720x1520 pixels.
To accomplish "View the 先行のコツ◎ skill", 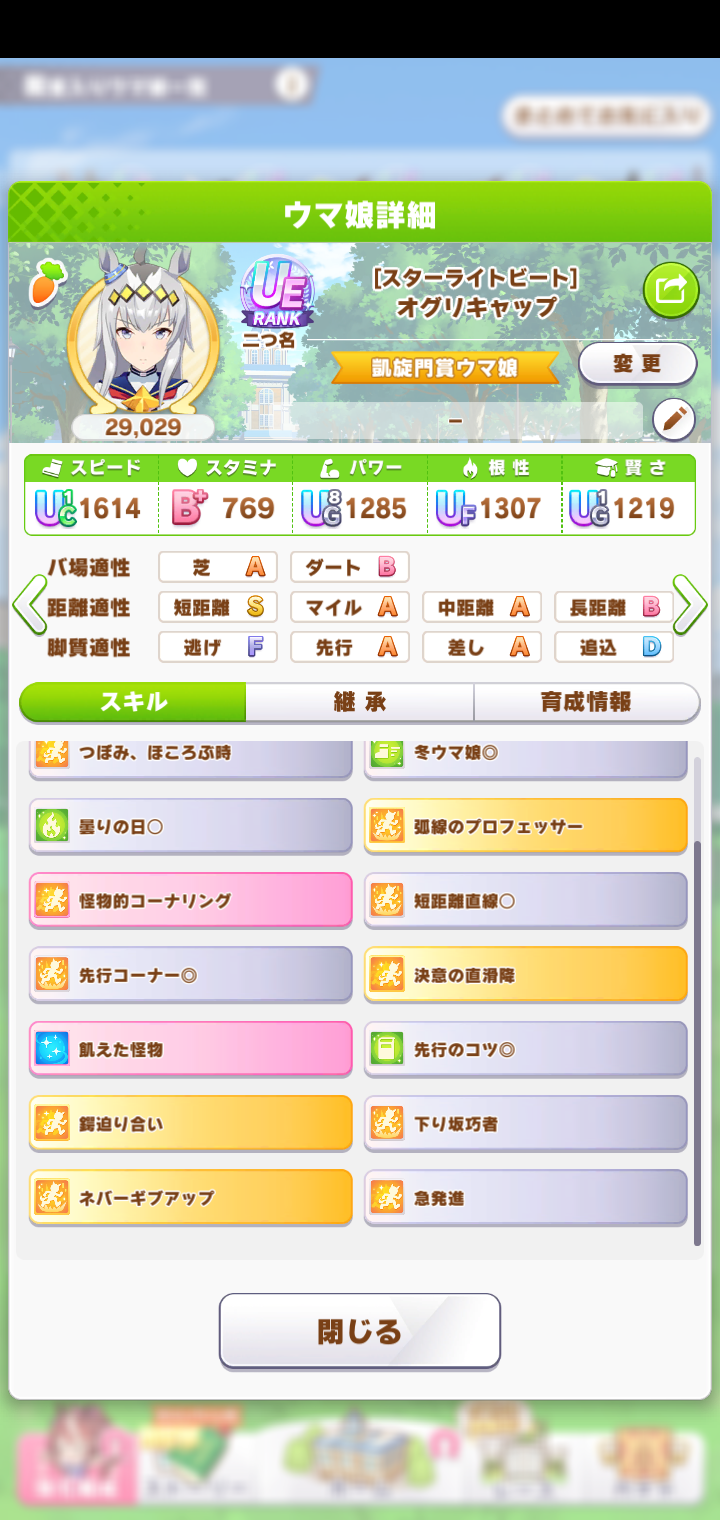I will 526,1049.
